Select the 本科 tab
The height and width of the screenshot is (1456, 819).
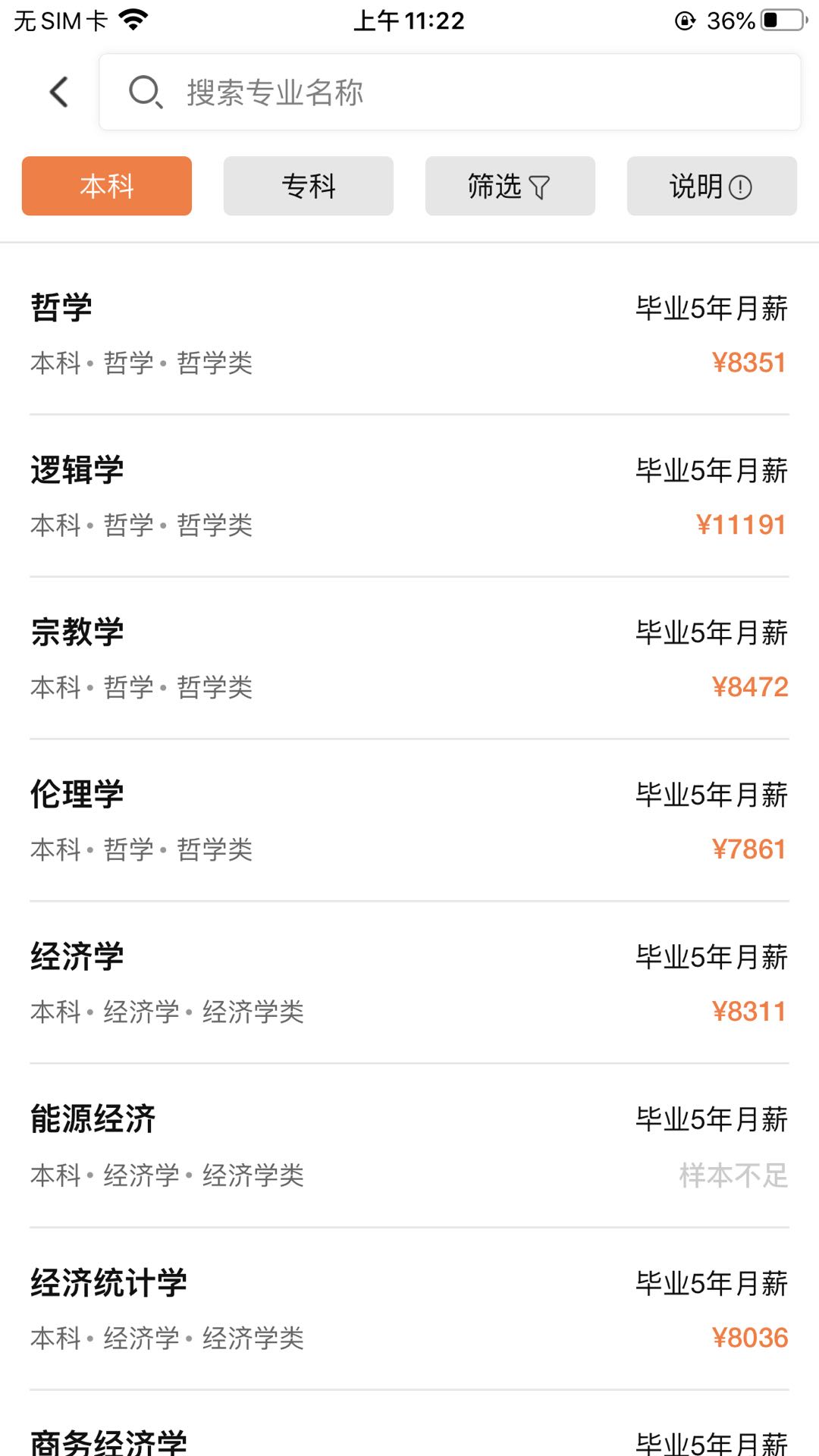[x=106, y=186]
